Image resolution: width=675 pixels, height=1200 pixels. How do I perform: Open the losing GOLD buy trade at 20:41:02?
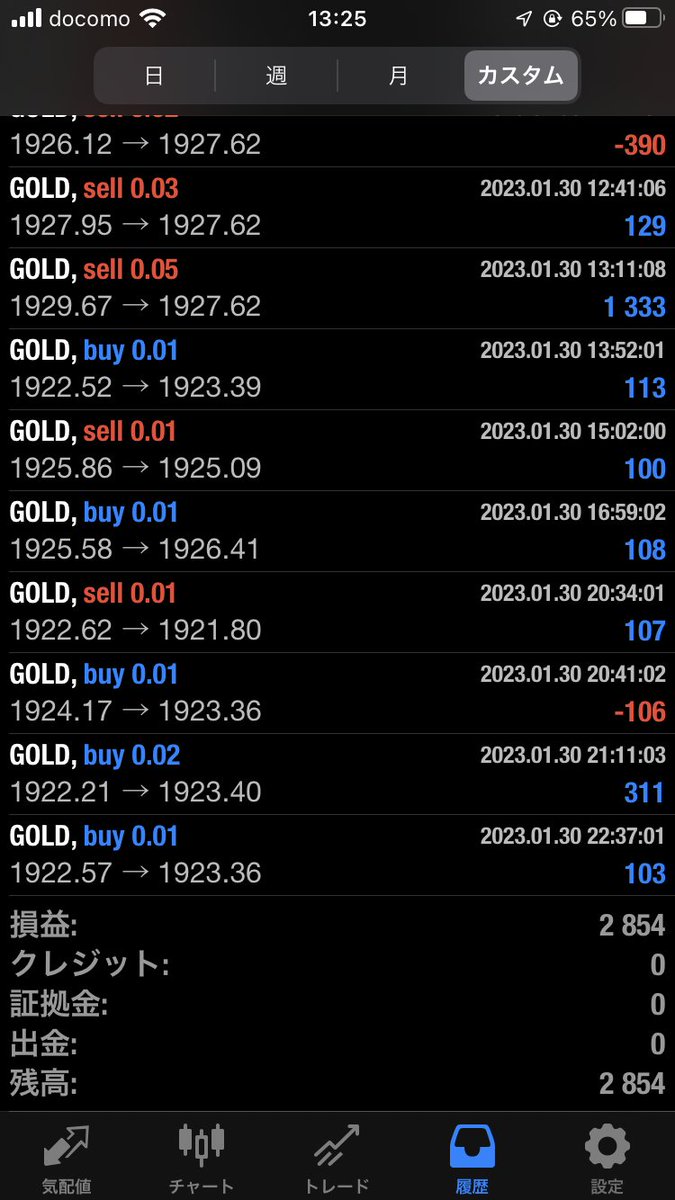[337, 693]
